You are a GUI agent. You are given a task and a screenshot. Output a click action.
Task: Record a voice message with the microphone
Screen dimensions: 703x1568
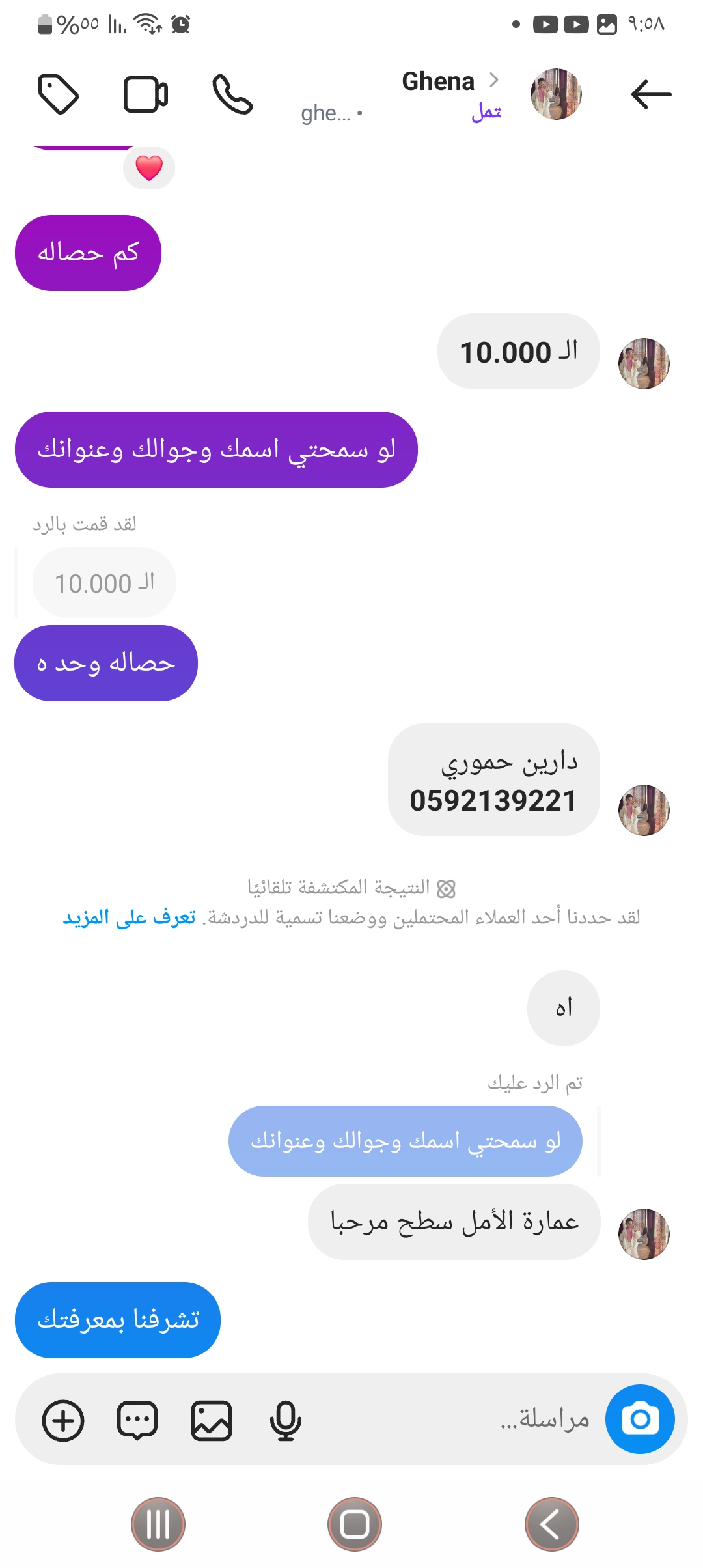tap(285, 1420)
